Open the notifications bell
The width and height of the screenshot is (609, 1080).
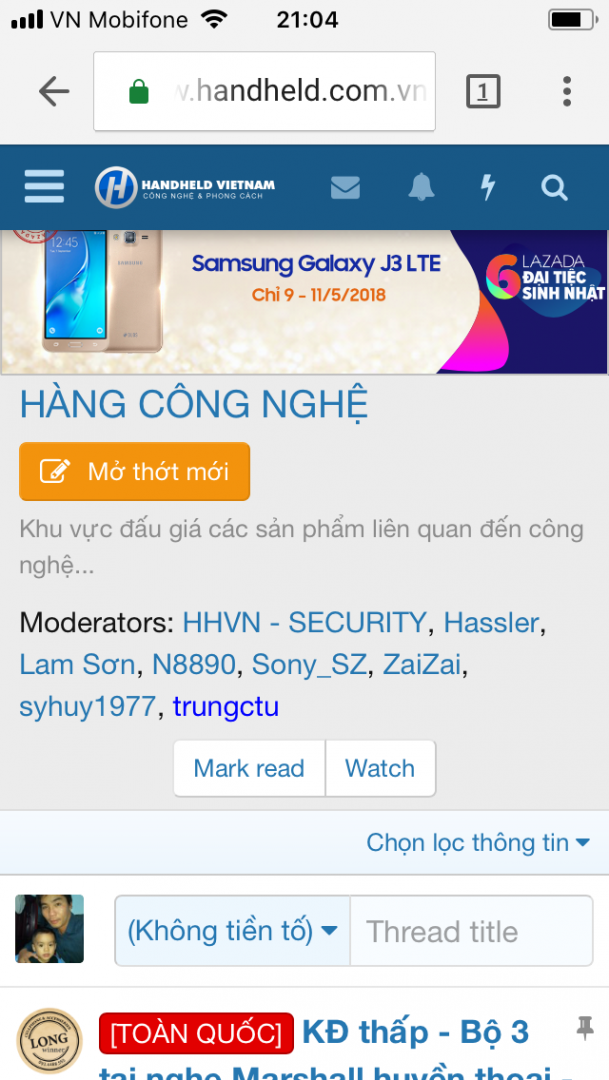pyautogui.click(x=421, y=187)
